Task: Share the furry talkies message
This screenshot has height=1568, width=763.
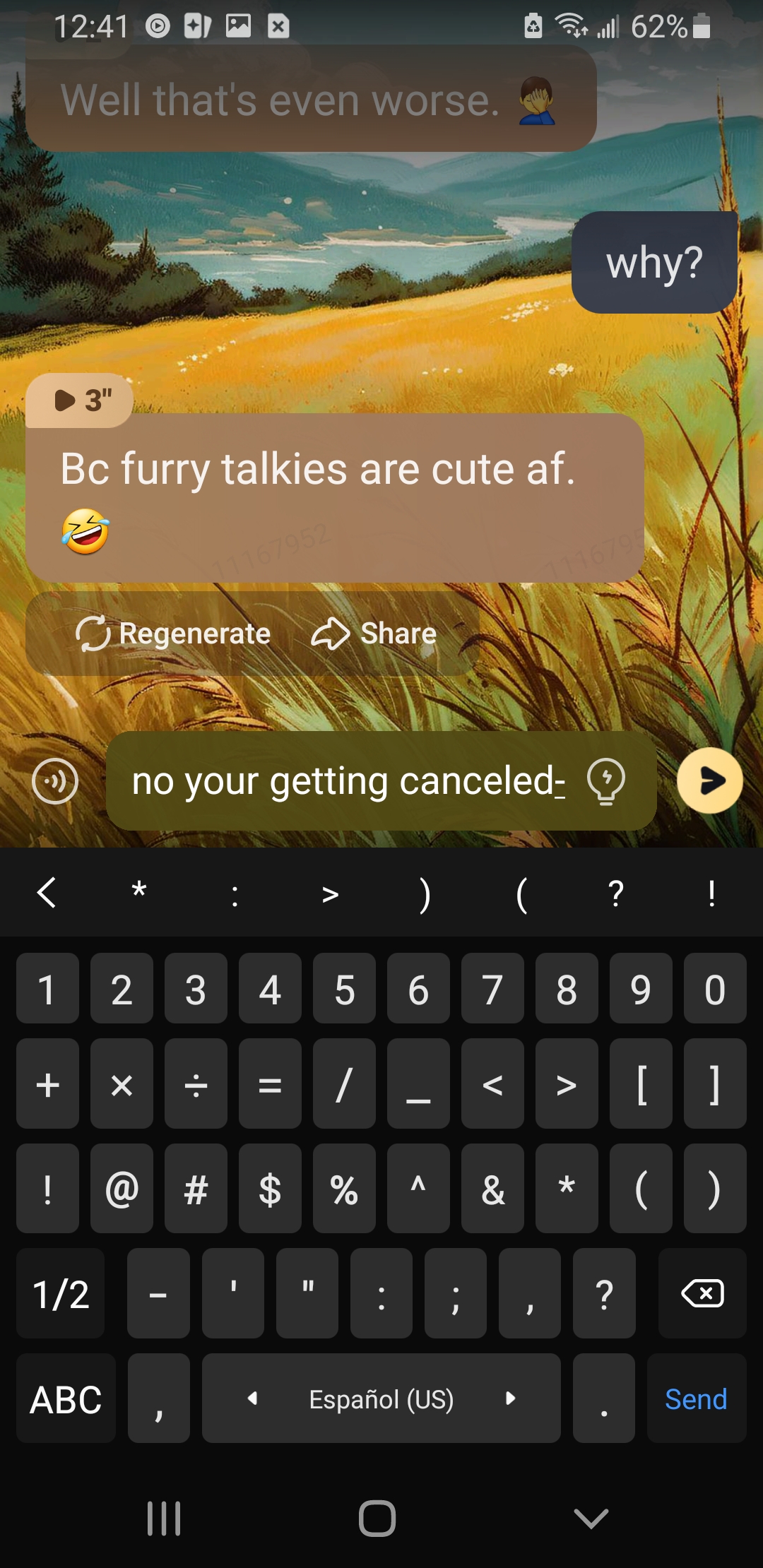Action: click(374, 634)
